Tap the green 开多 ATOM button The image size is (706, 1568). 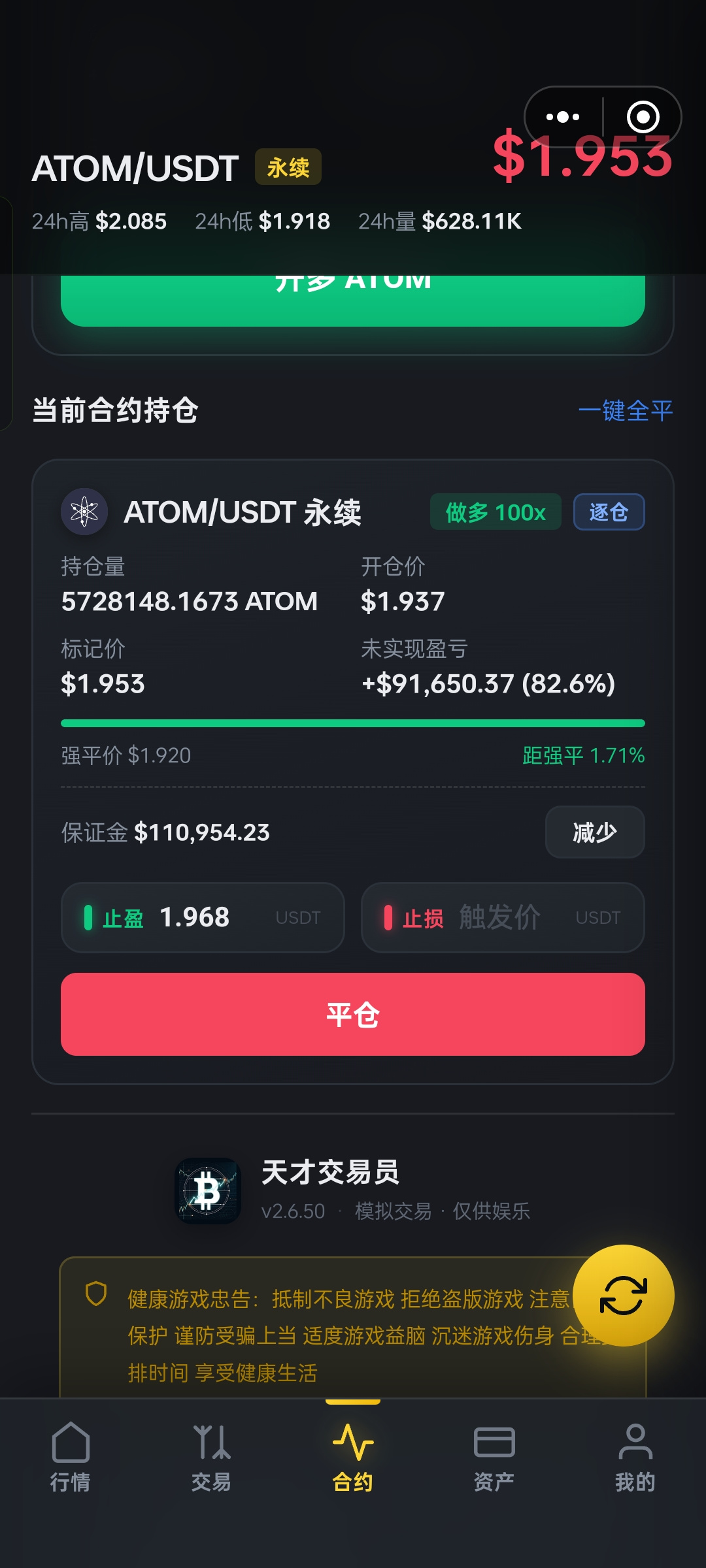point(353,300)
